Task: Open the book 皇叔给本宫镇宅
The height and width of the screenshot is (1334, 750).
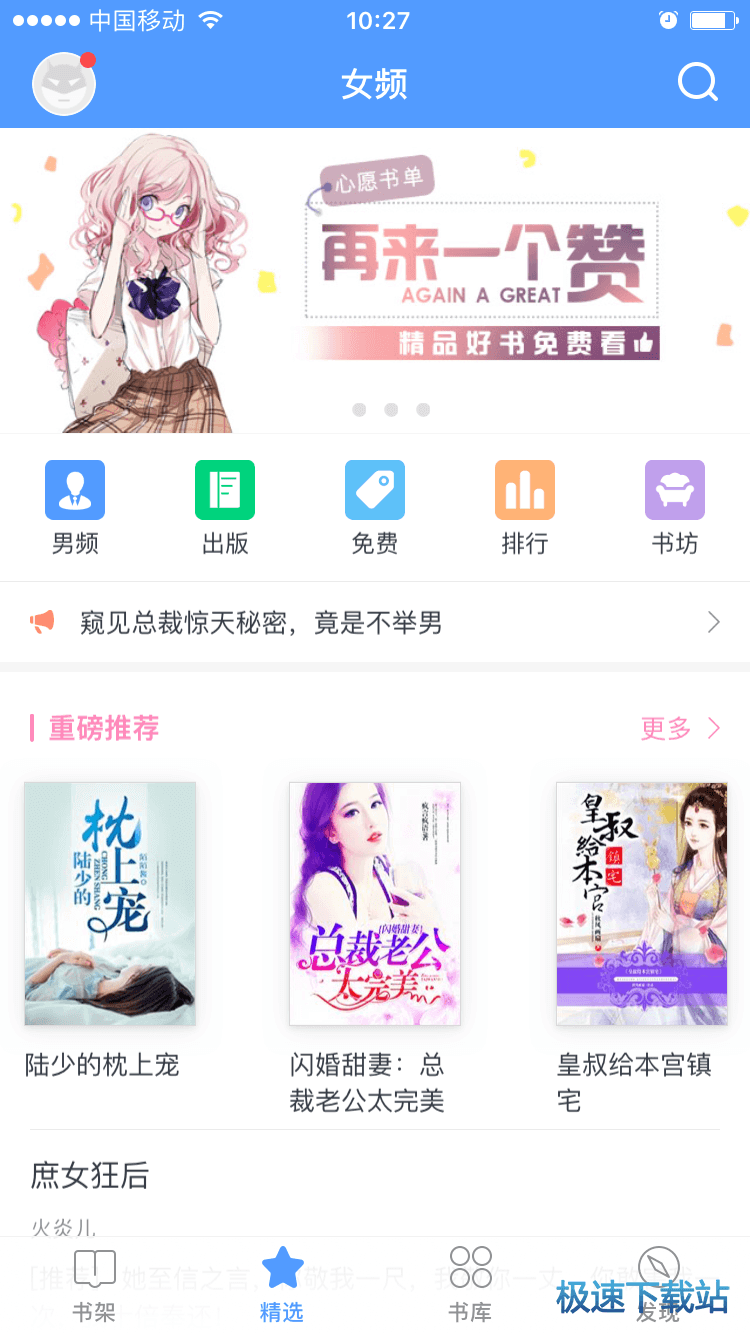Action: (x=641, y=904)
